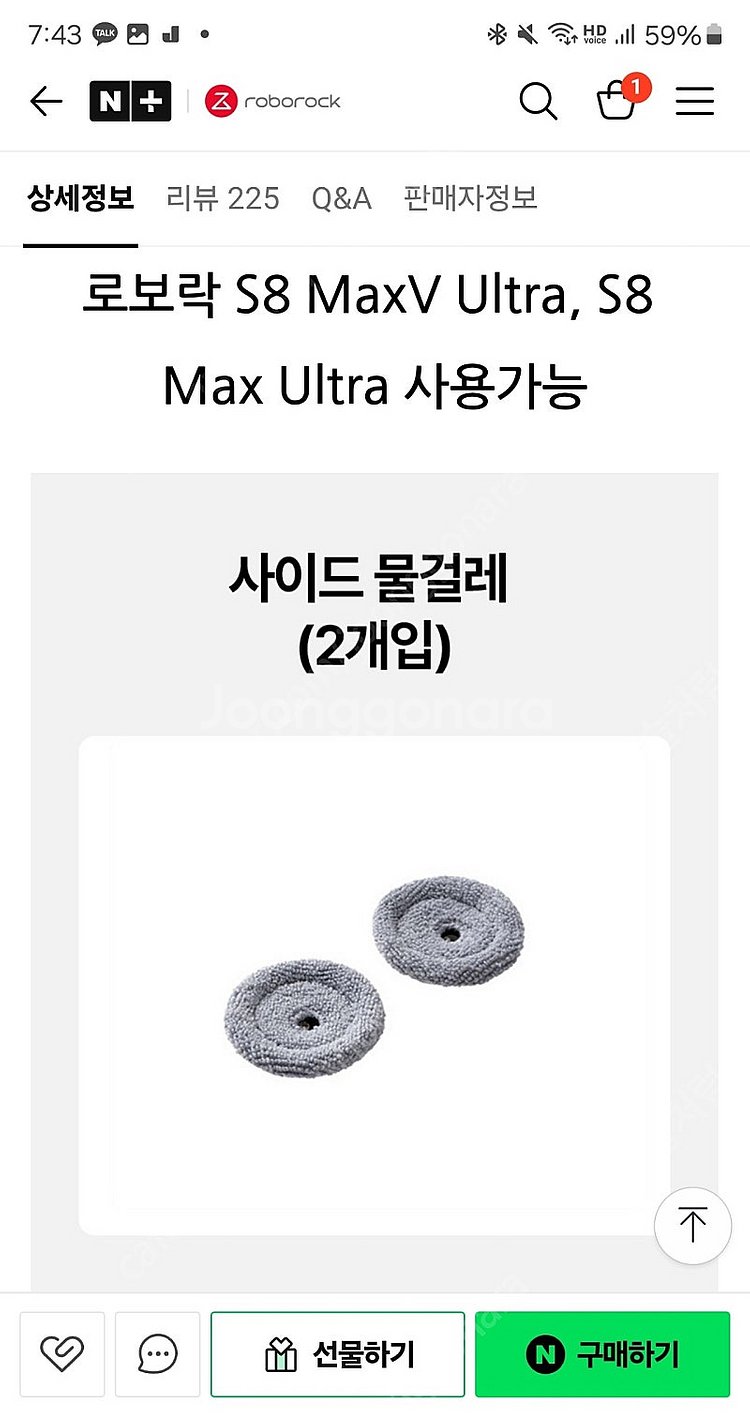750x1425 pixels.
Task: Add this product to wishlist
Action: click(x=61, y=1354)
